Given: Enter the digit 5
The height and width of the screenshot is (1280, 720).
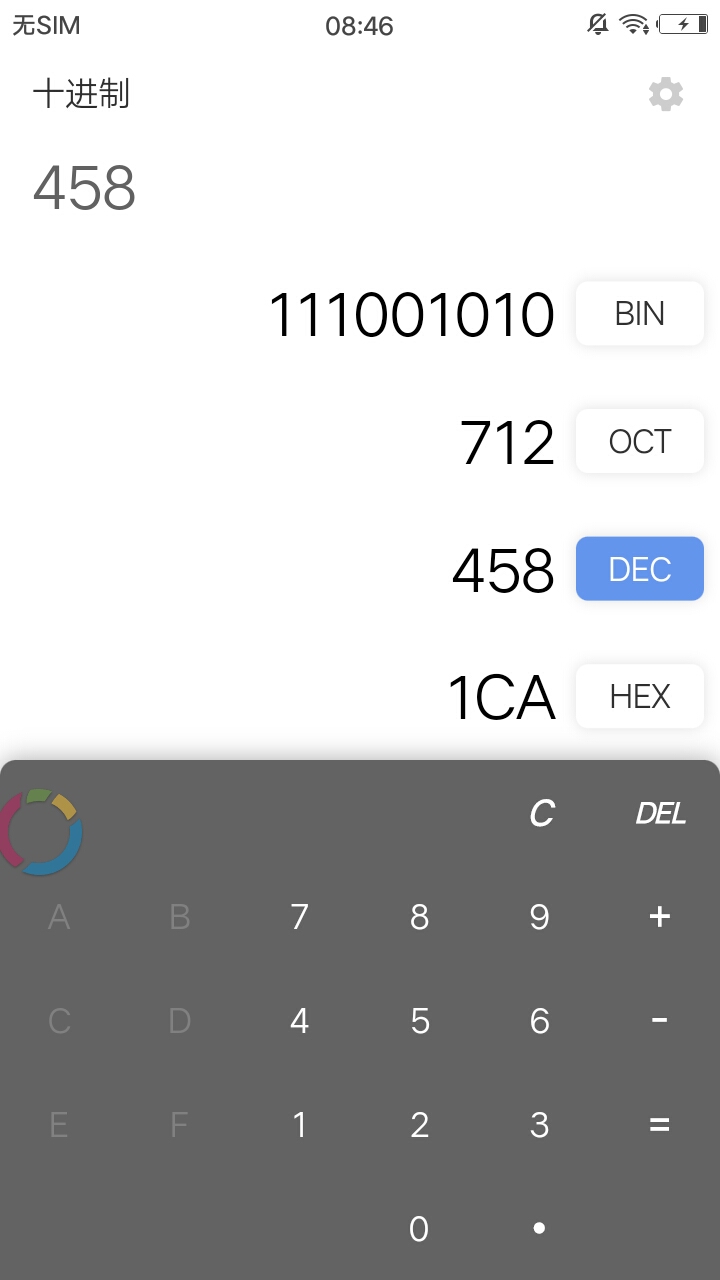Looking at the screenshot, I should tap(420, 1021).
